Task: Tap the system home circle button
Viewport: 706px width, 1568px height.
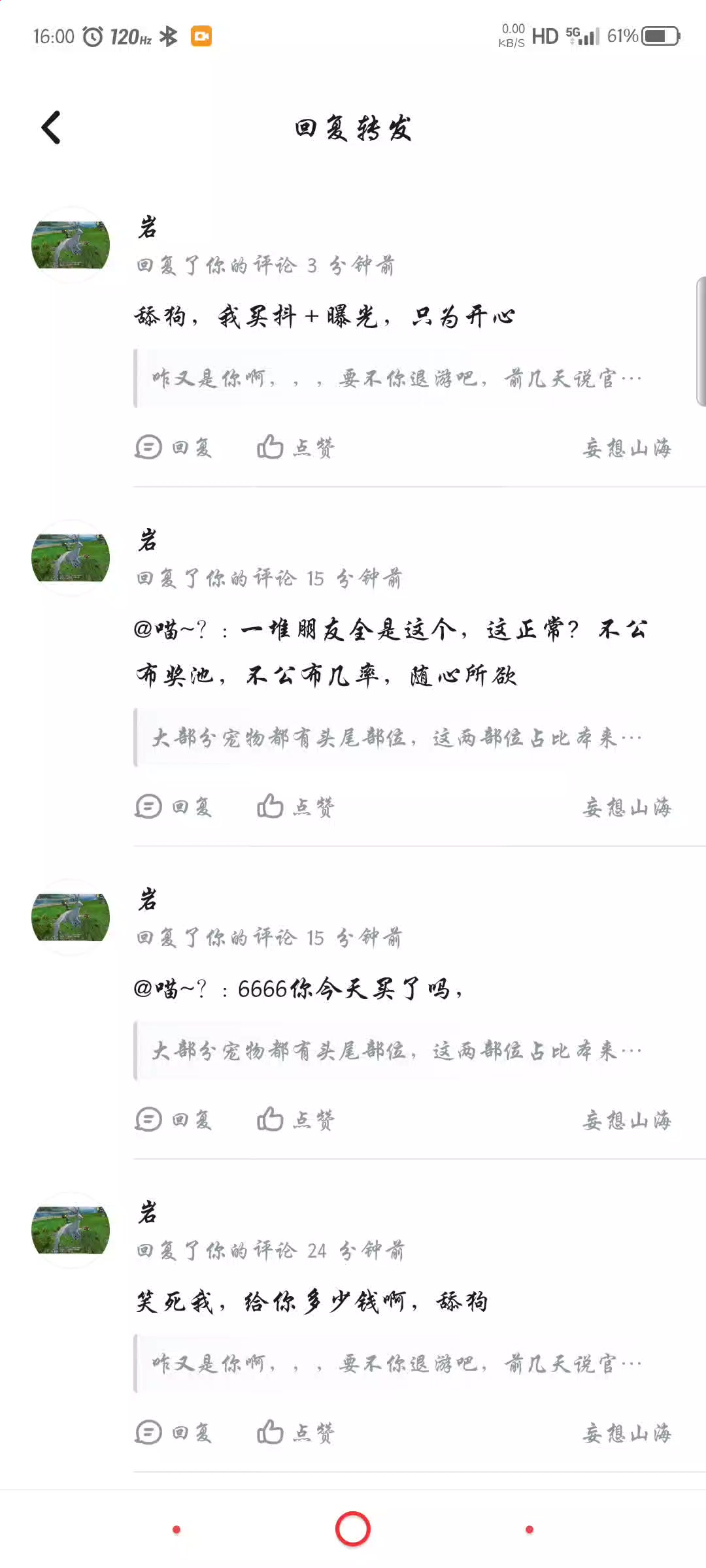Action: (353, 1529)
